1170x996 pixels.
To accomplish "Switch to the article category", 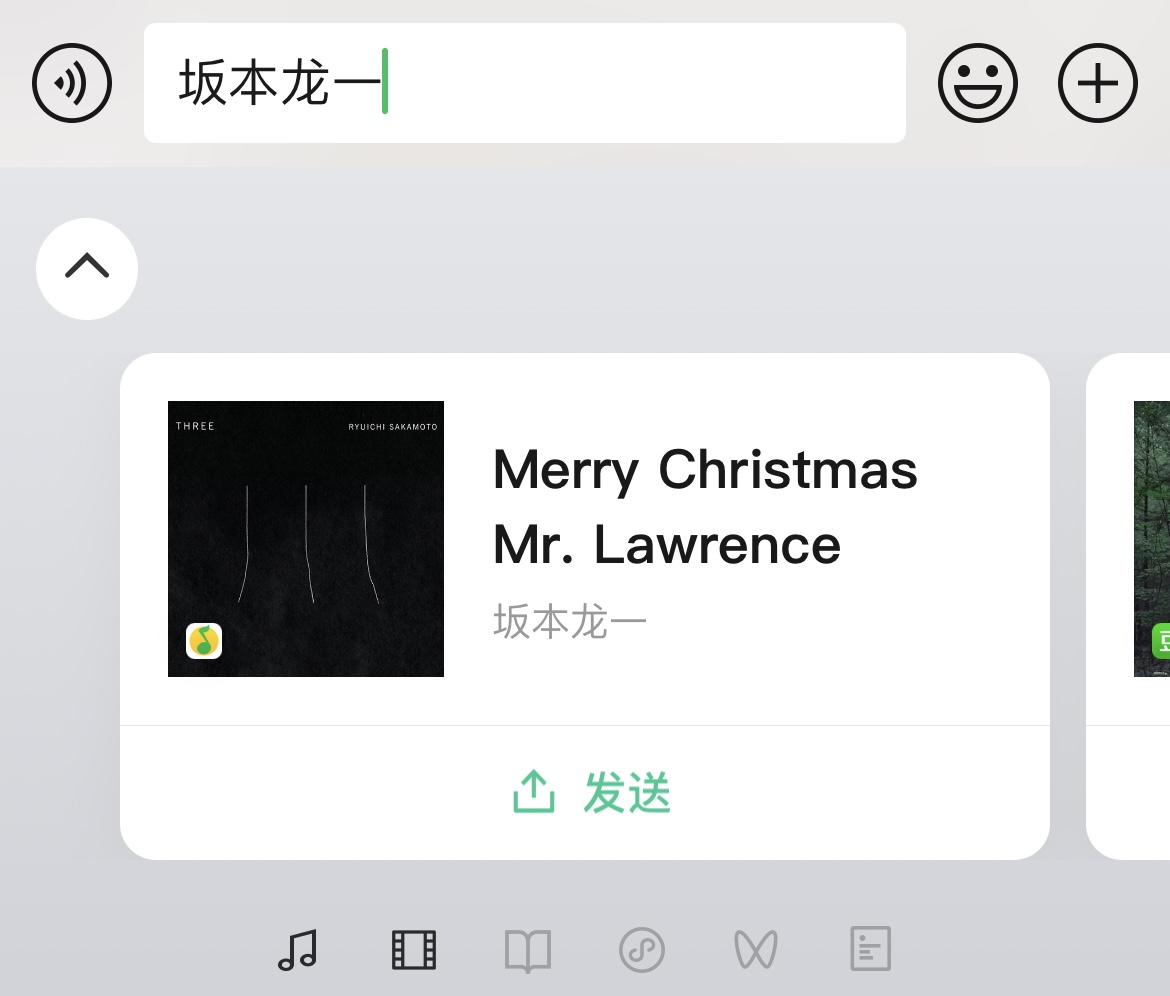I will 870,949.
